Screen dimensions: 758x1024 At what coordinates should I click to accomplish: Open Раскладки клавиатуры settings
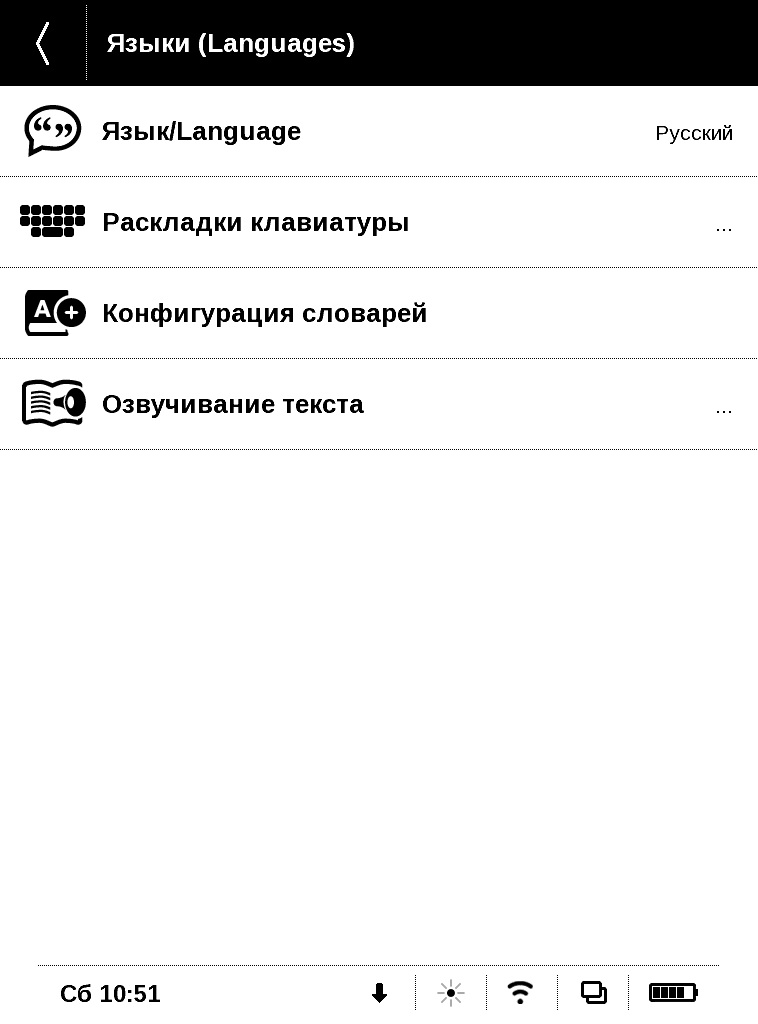pos(378,222)
